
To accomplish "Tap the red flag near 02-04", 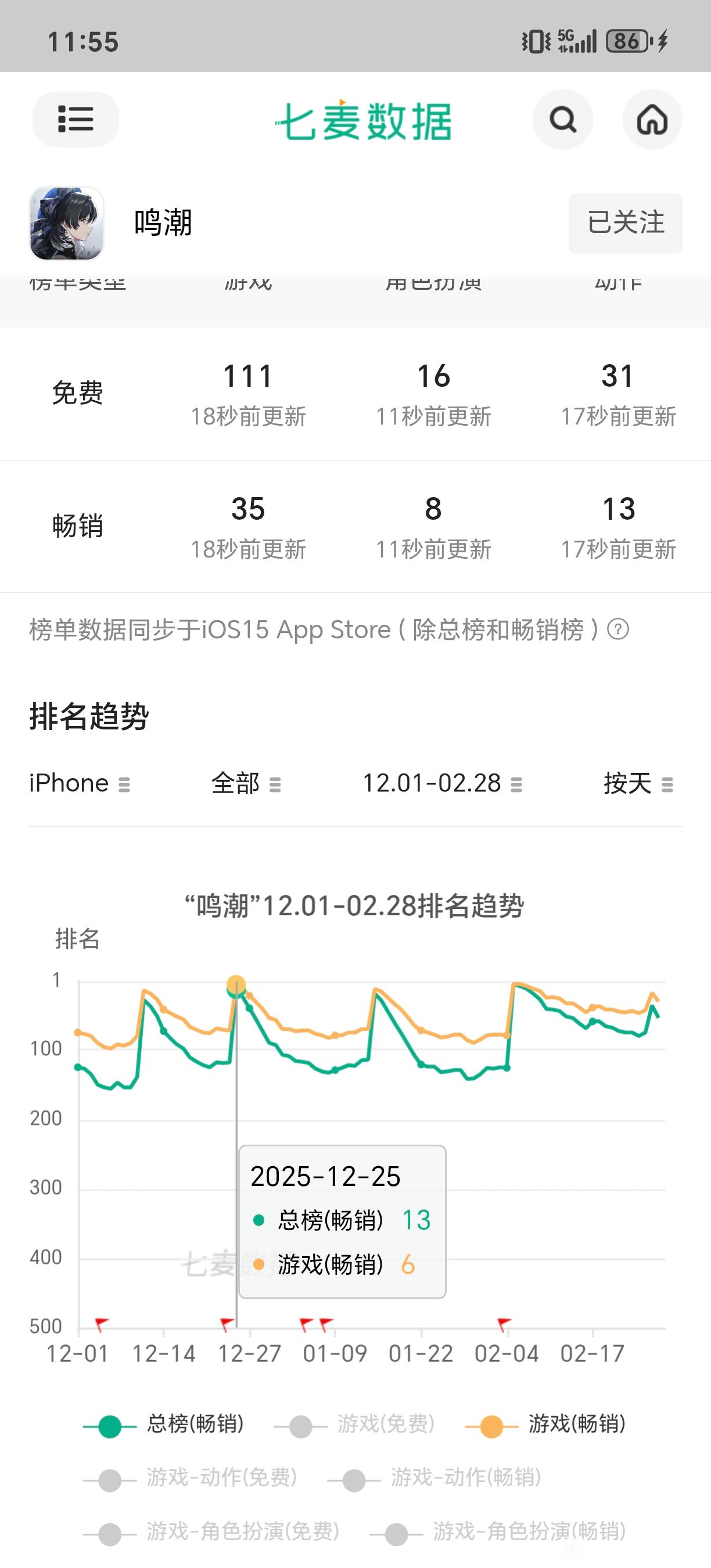I will pos(504,1323).
